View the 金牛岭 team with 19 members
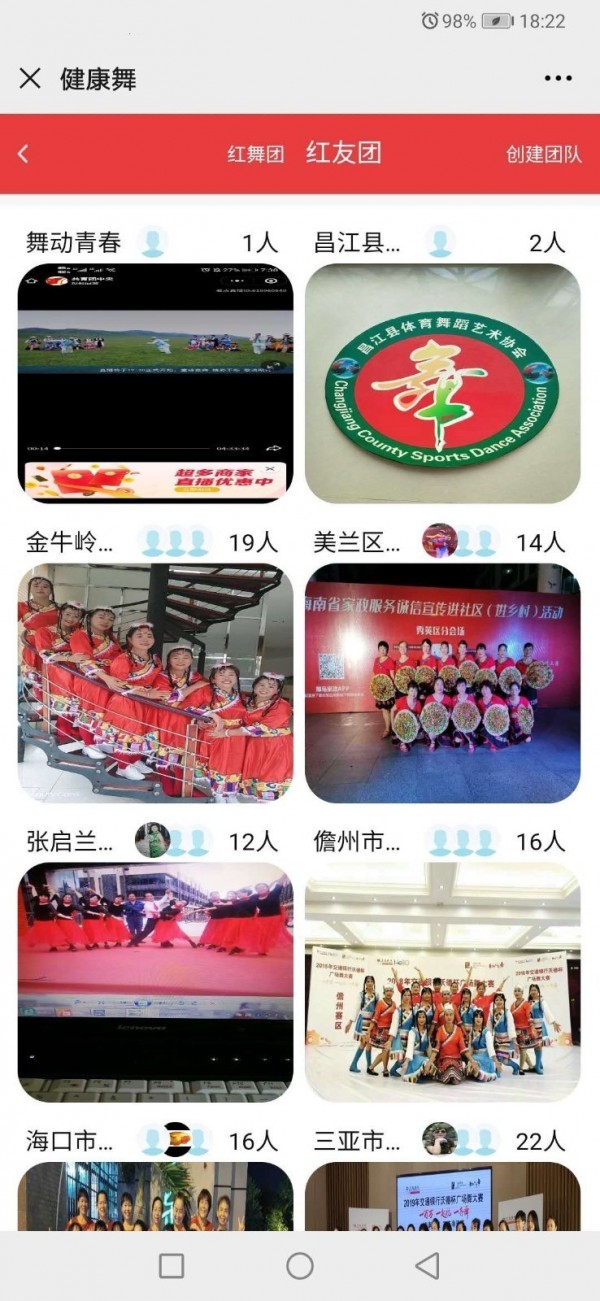600x1301 pixels. 155,682
